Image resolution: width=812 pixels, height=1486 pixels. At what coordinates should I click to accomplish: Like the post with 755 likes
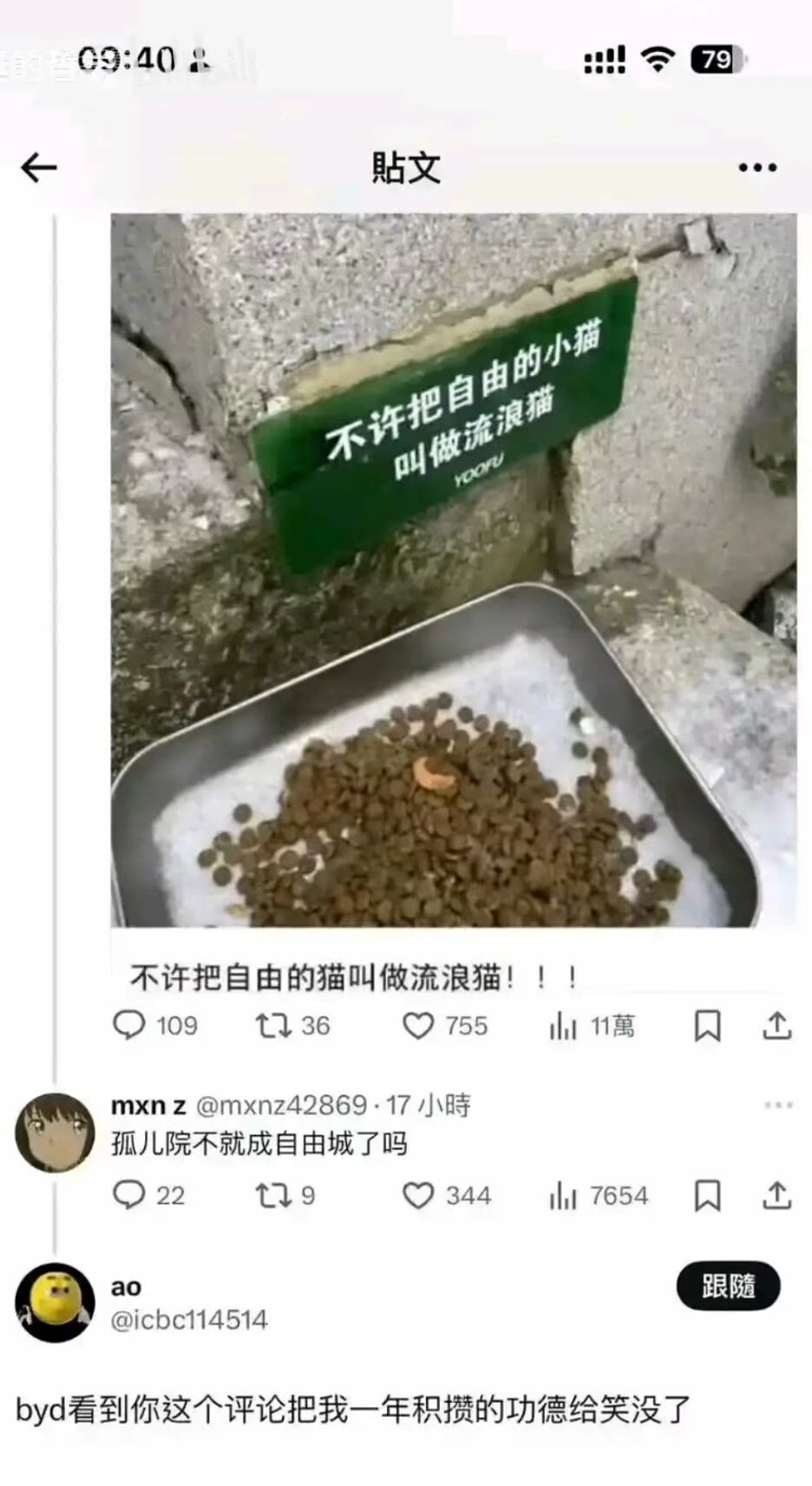click(x=418, y=1025)
